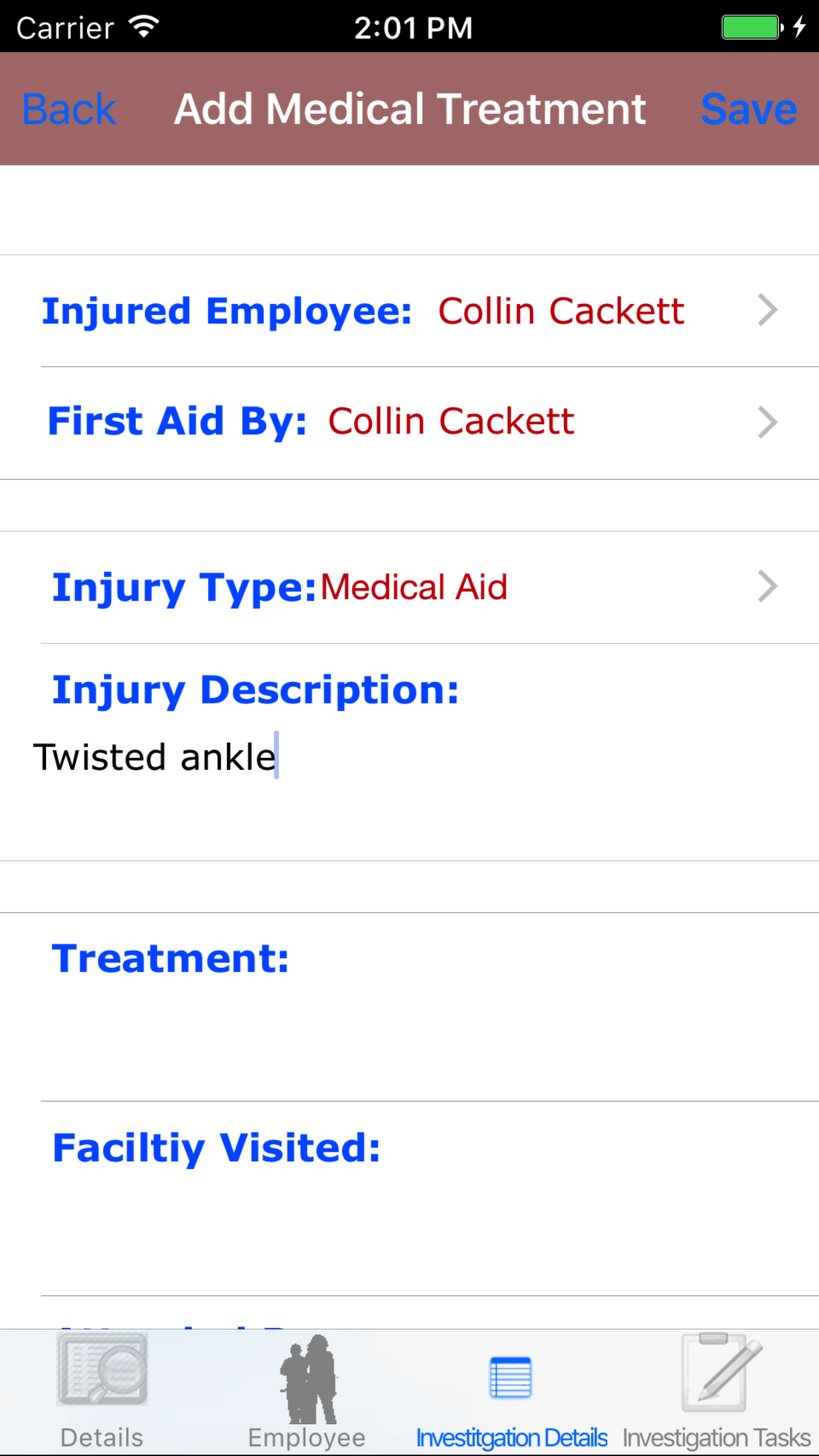Viewport: 819px width, 1456px height.
Task: Open the Investigation Details tab
Action: (511, 1391)
